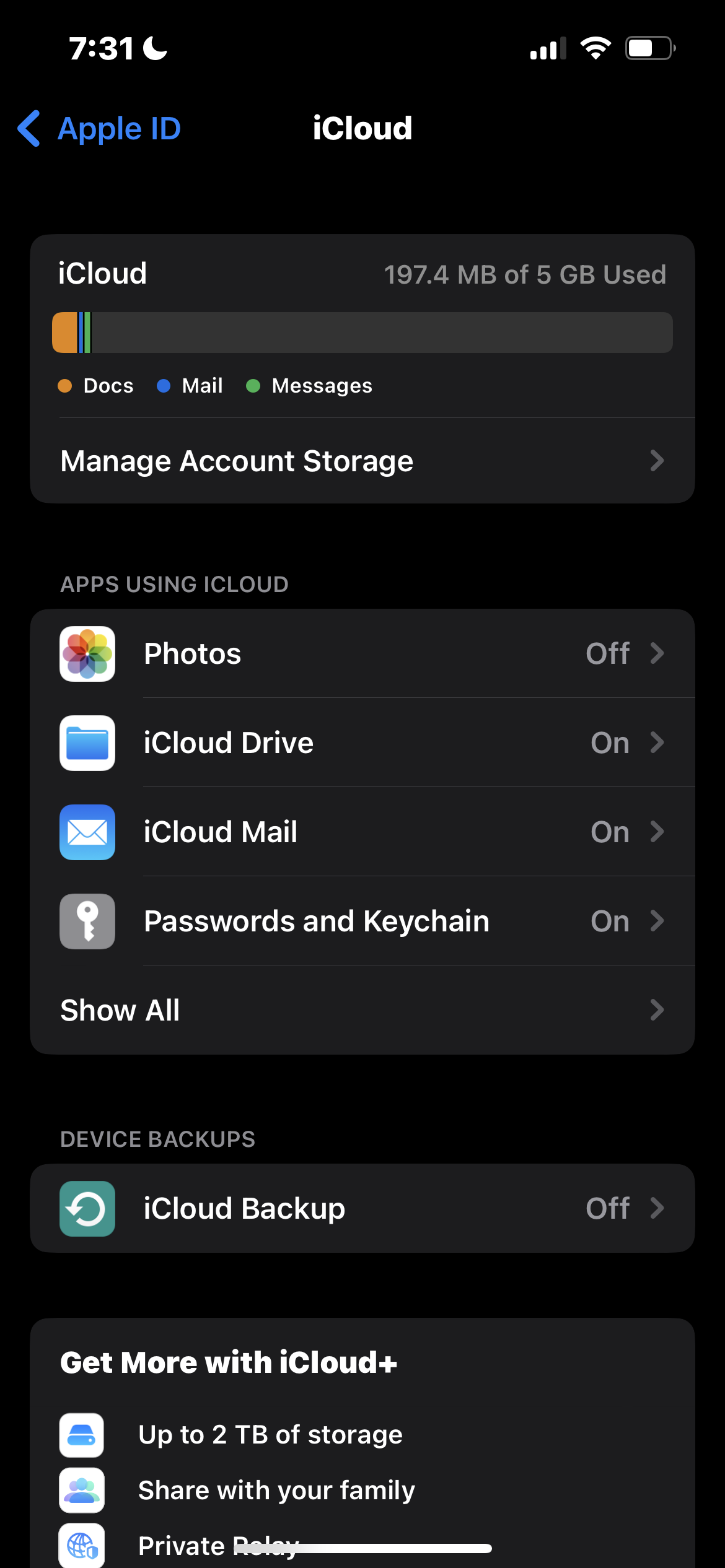This screenshot has height=1568, width=725.
Task: Open iCloud Backup settings to enable backup
Action: click(362, 1208)
